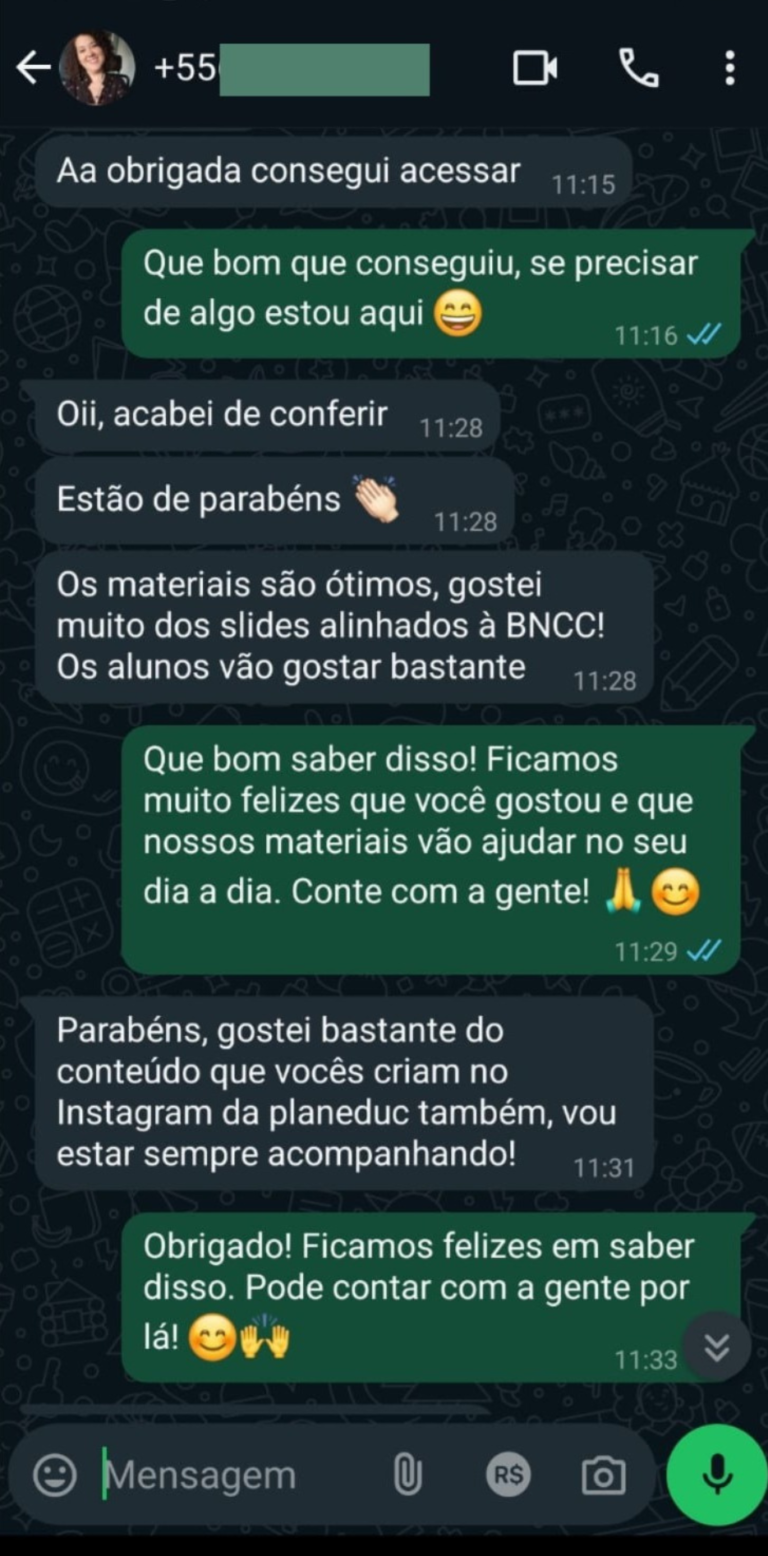Screen dimensions: 768x1556
Task: Open the emoji picker
Action: click(x=55, y=1475)
